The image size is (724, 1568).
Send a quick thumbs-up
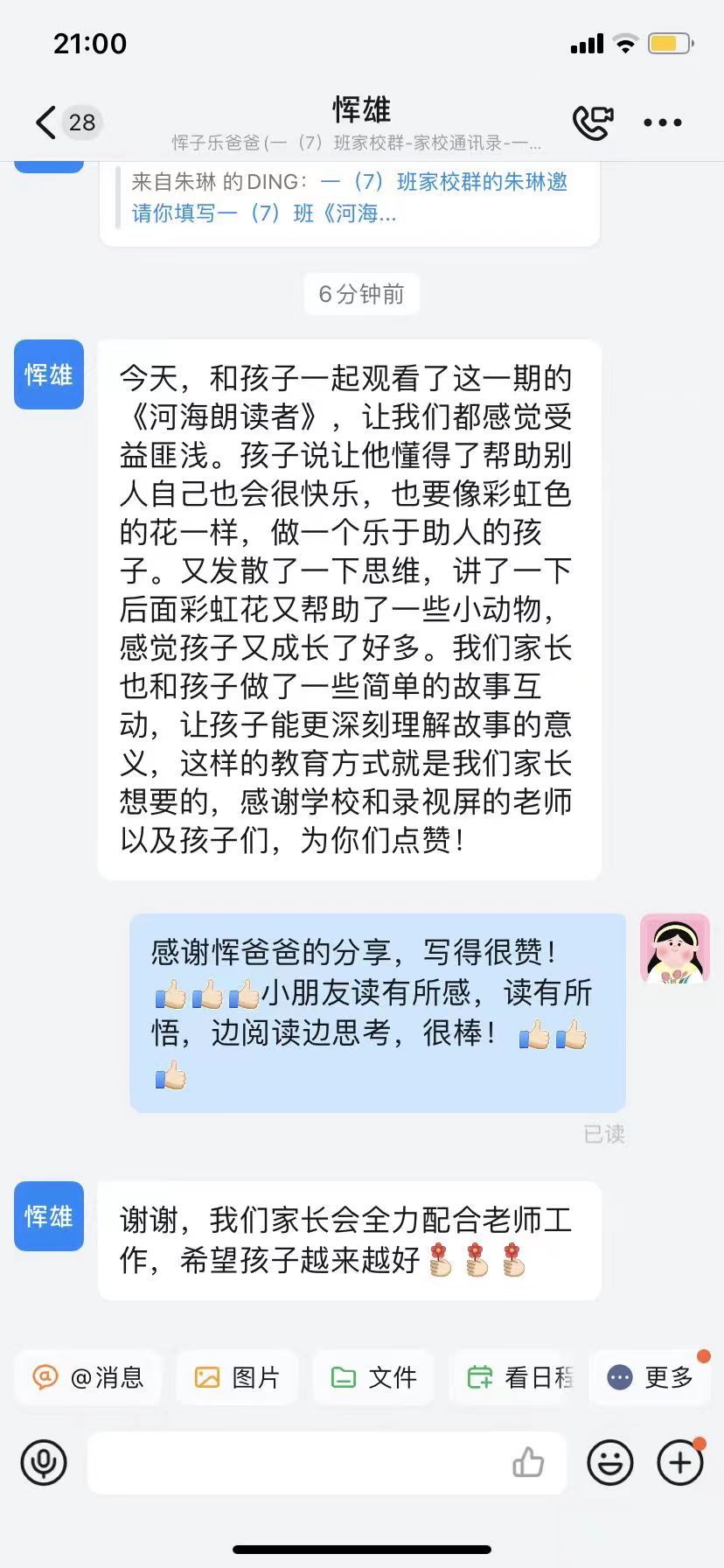pyautogui.click(x=528, y=1462)
